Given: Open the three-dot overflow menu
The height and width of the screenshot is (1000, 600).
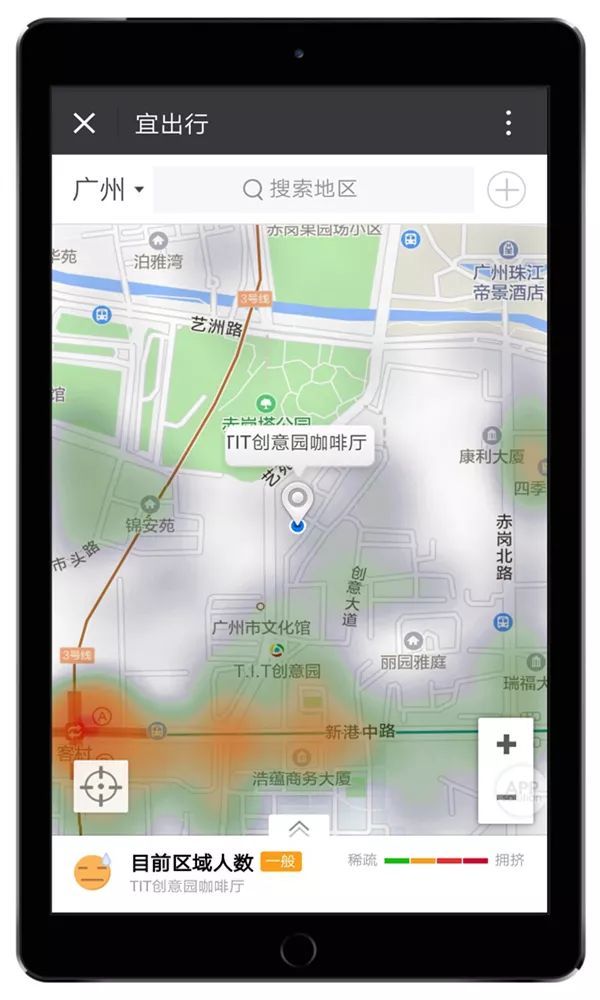Looking at the screenshot, I should coord(508,123).
